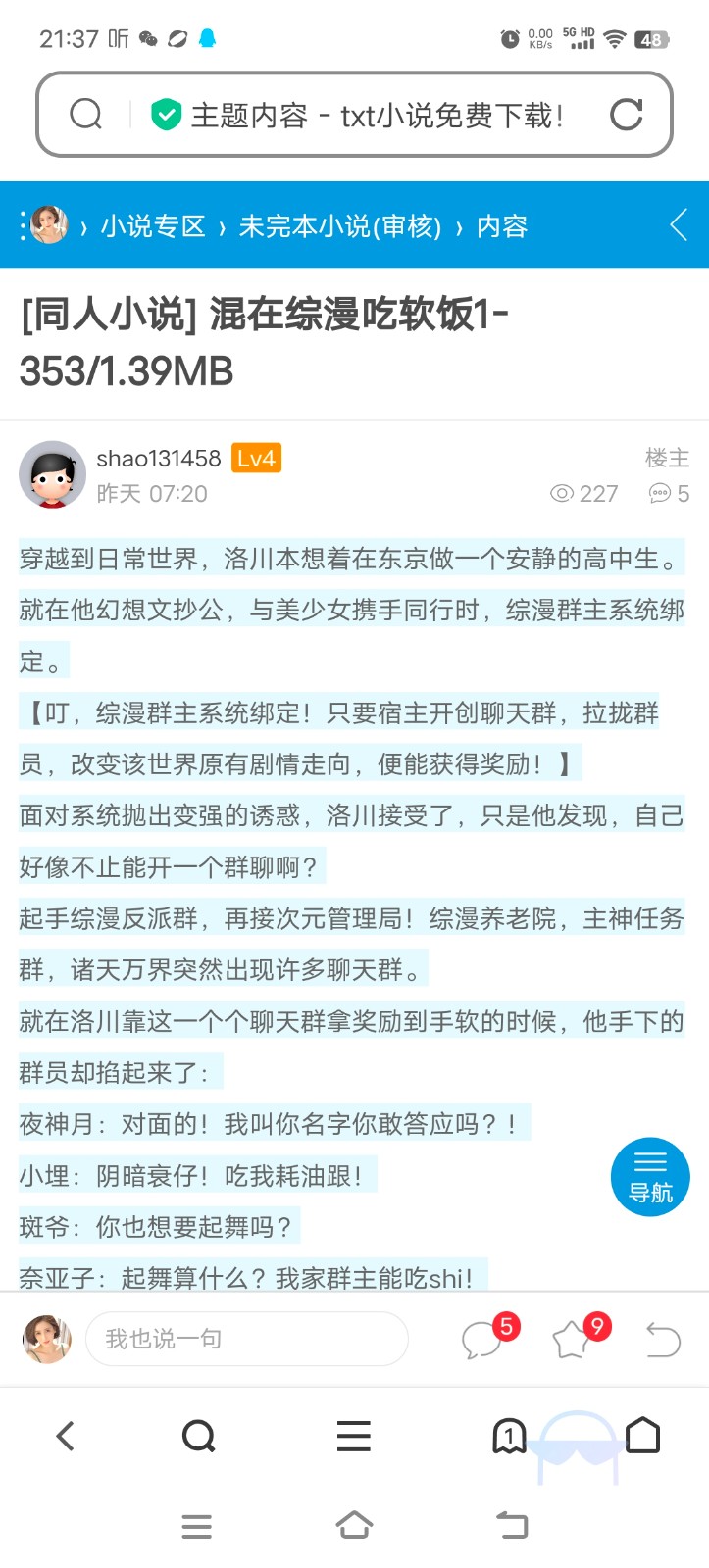Go to the browser home page
The height and width of the screenshot is (1568, 709).
[x=642, y=1436]
